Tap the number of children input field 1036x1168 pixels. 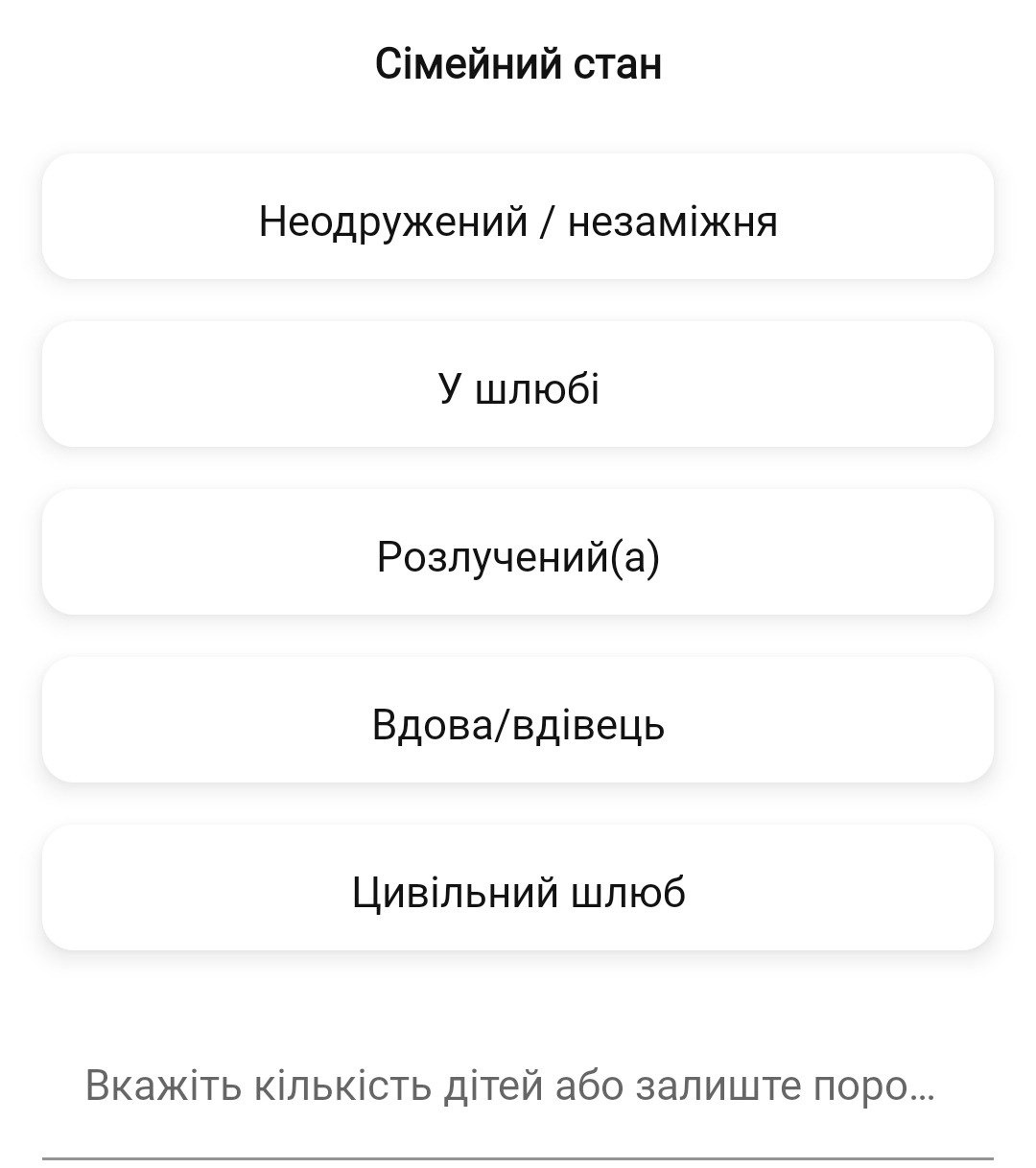518,1088
